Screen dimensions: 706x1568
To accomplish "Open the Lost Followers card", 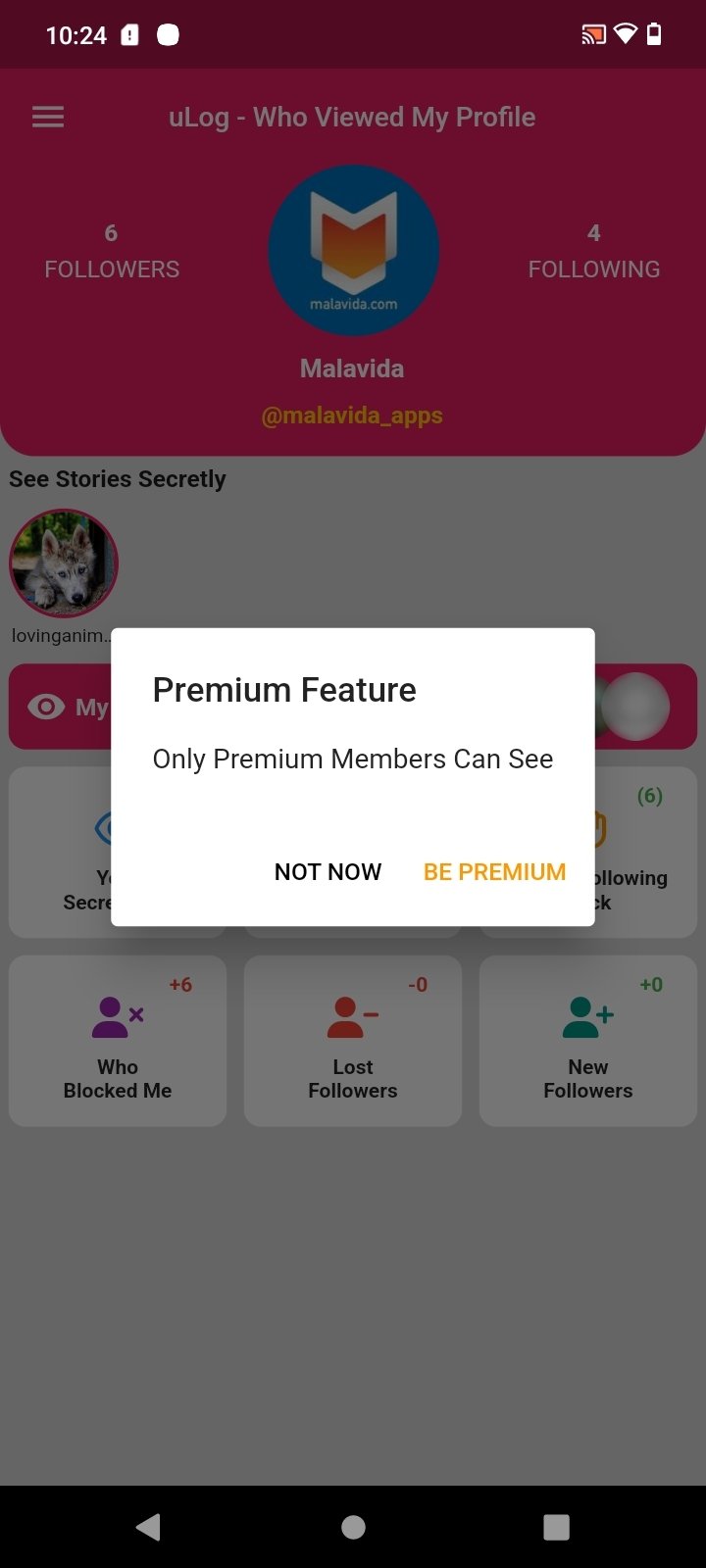I will click(x=353, y=1041).
